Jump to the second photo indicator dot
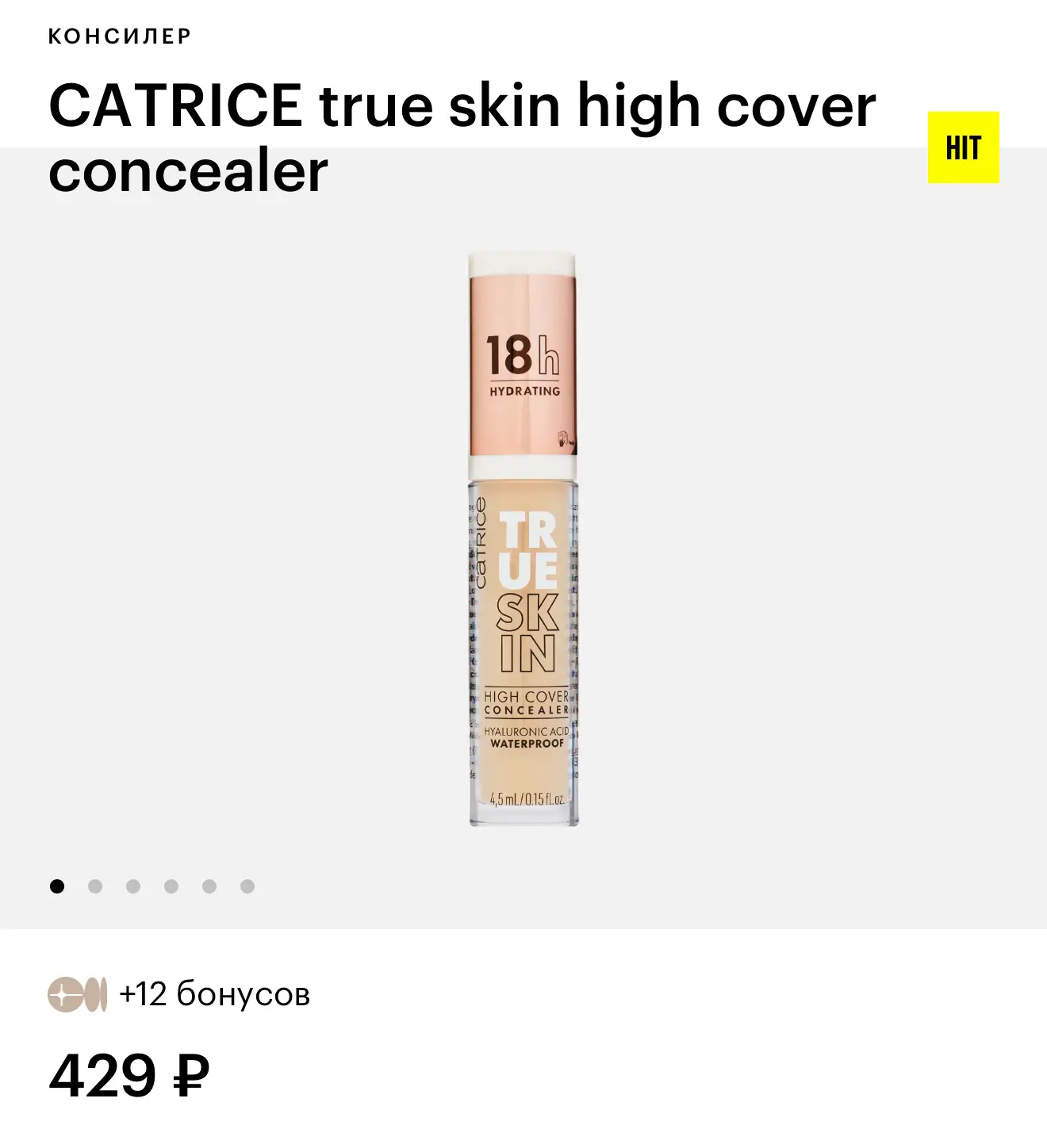 [x=95, y=886]
